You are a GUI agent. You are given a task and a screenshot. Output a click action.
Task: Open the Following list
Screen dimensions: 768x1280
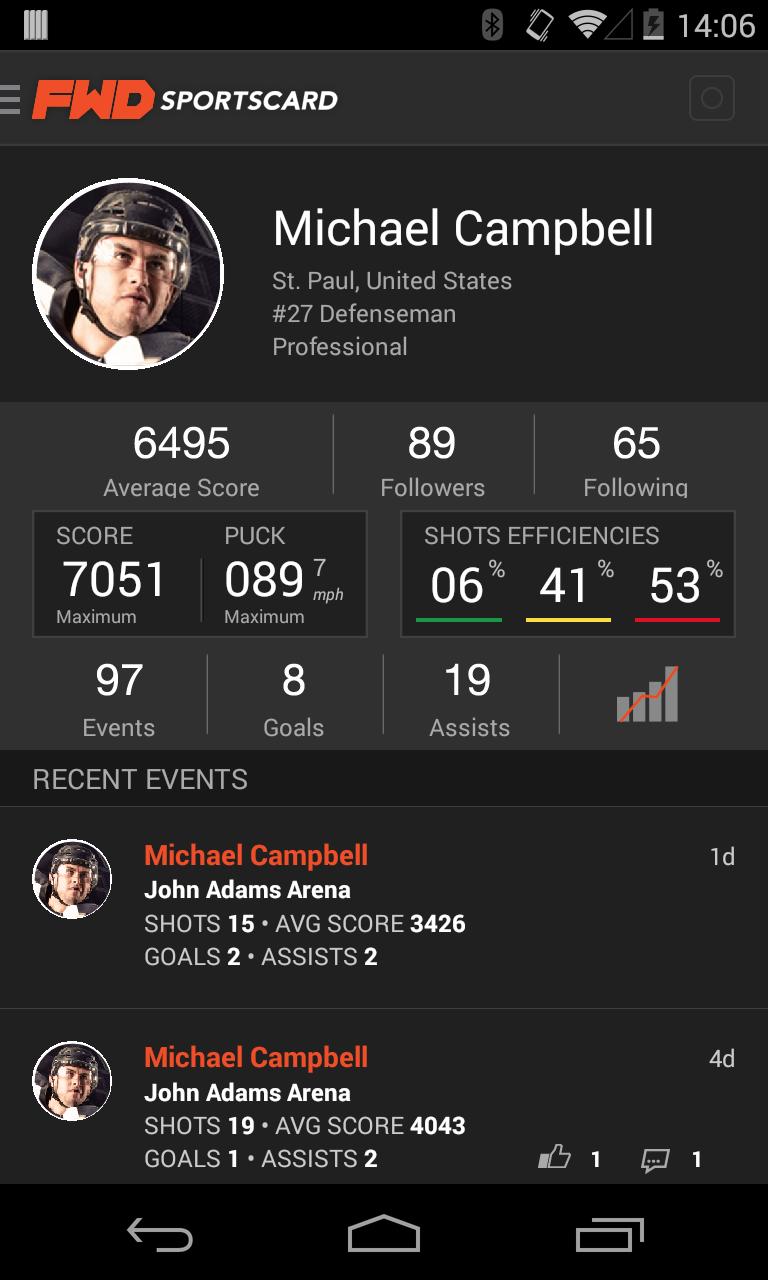[636, 460]
